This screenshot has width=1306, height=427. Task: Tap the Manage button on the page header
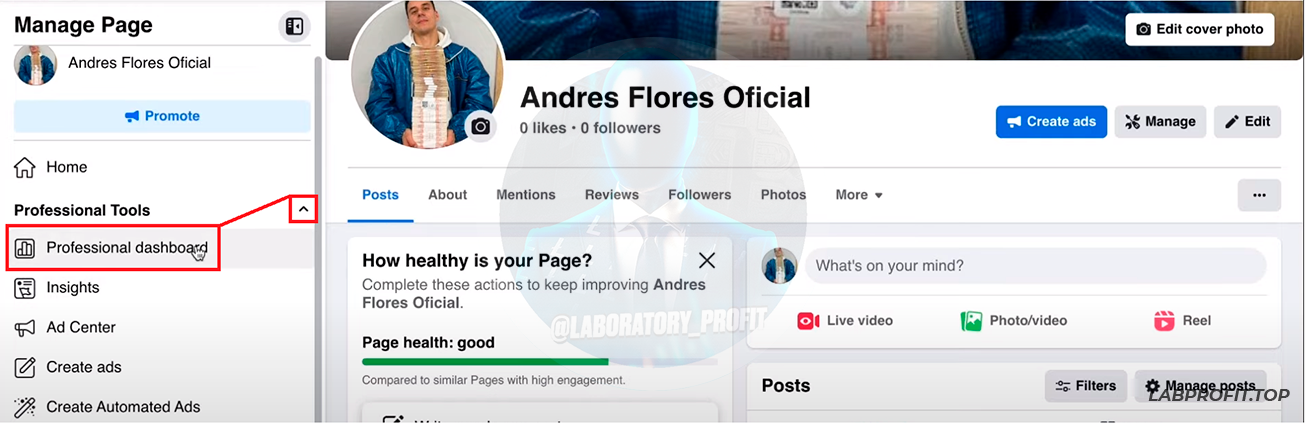(1159, 122)
